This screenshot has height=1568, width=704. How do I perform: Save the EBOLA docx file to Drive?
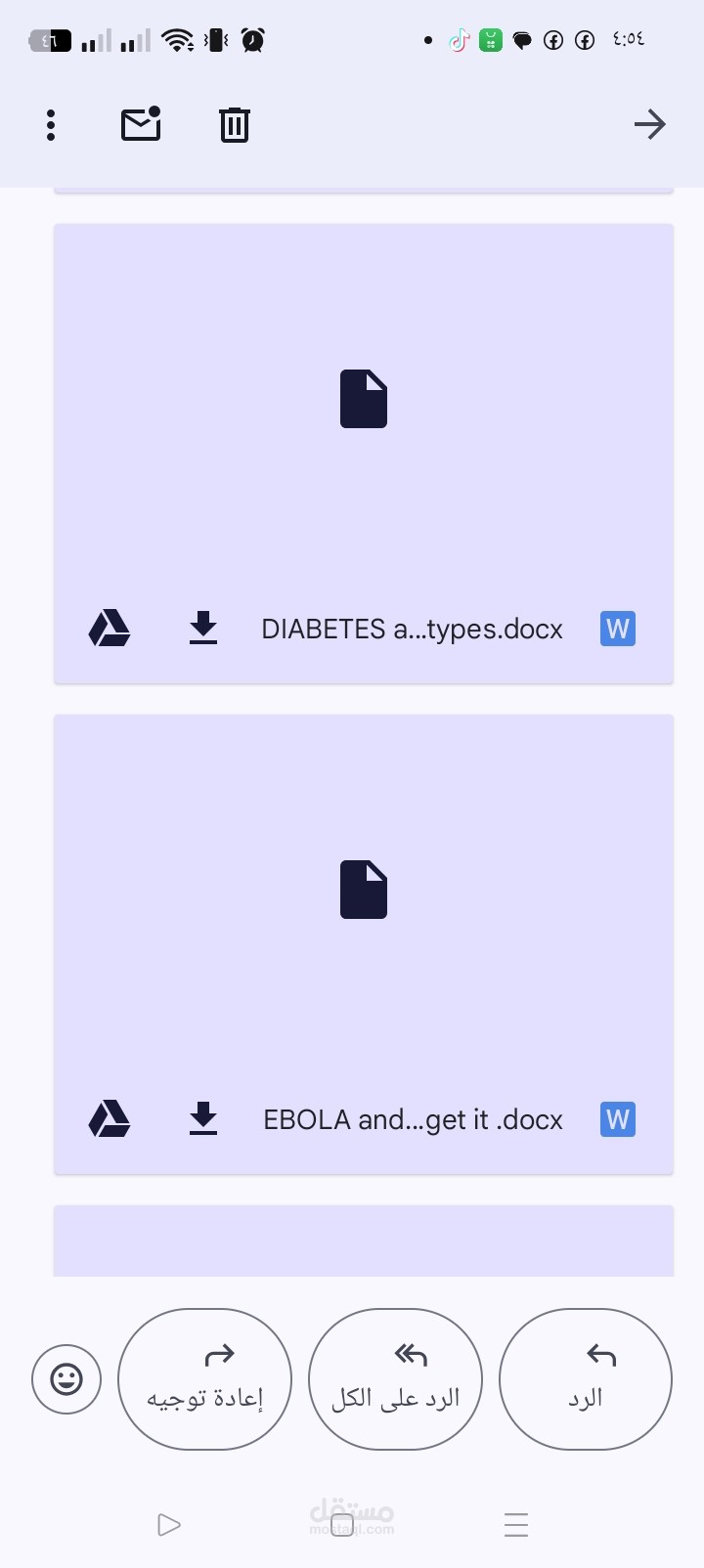pyautogui.click(x=110, y=1119)
